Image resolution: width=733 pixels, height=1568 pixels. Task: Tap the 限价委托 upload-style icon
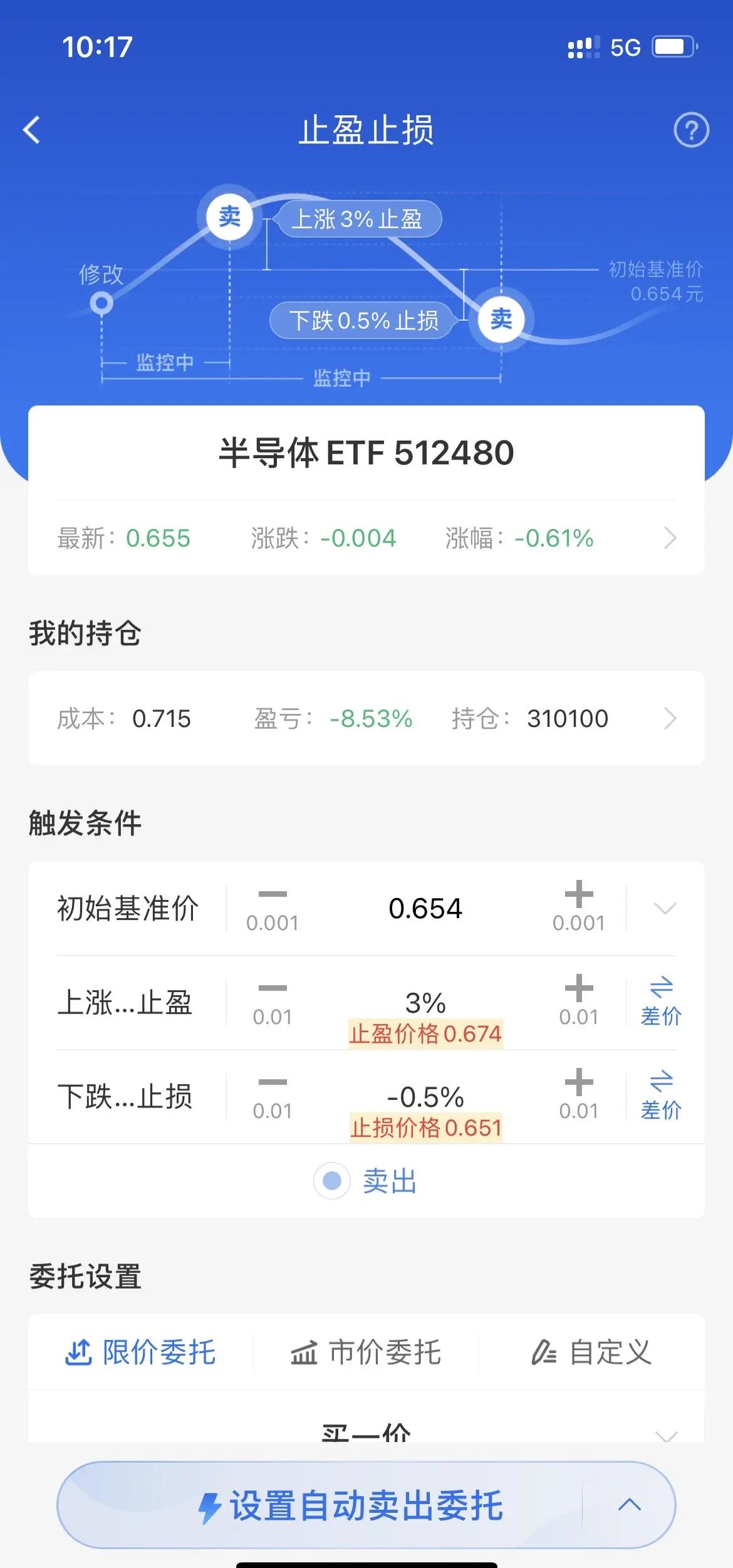(x=80, y=1351)
